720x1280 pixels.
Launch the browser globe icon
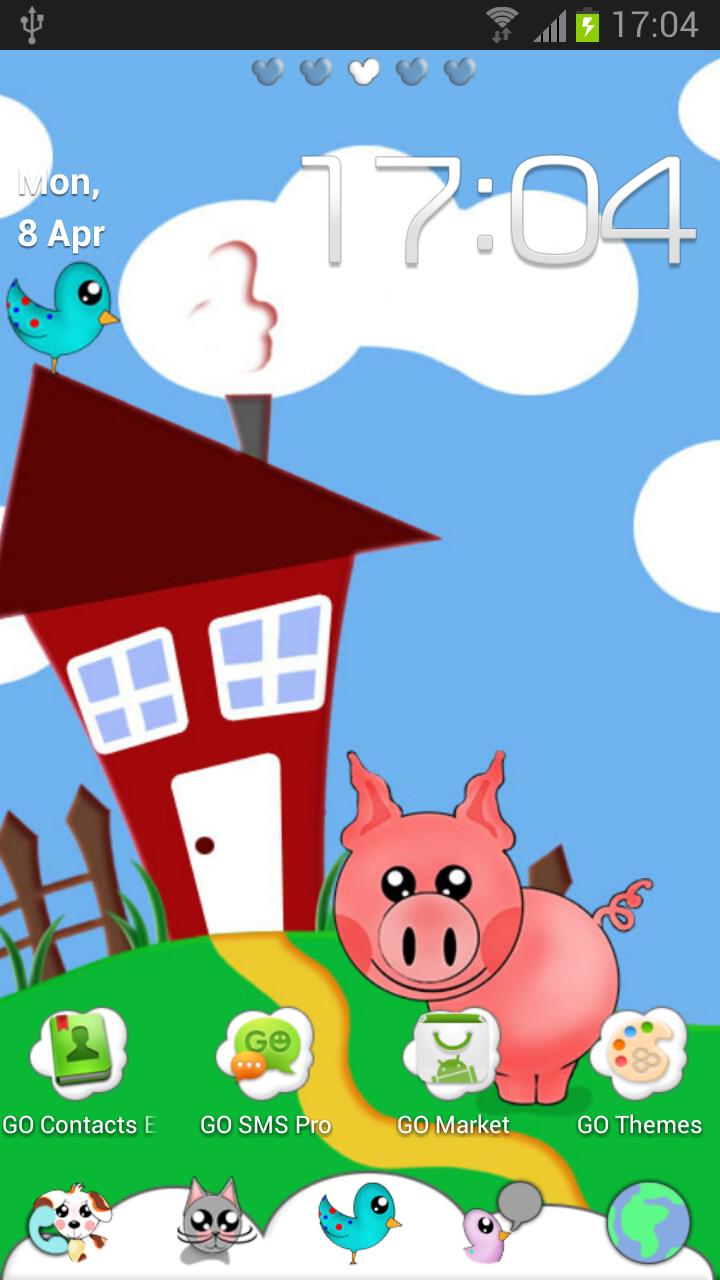click(648, 1222)
